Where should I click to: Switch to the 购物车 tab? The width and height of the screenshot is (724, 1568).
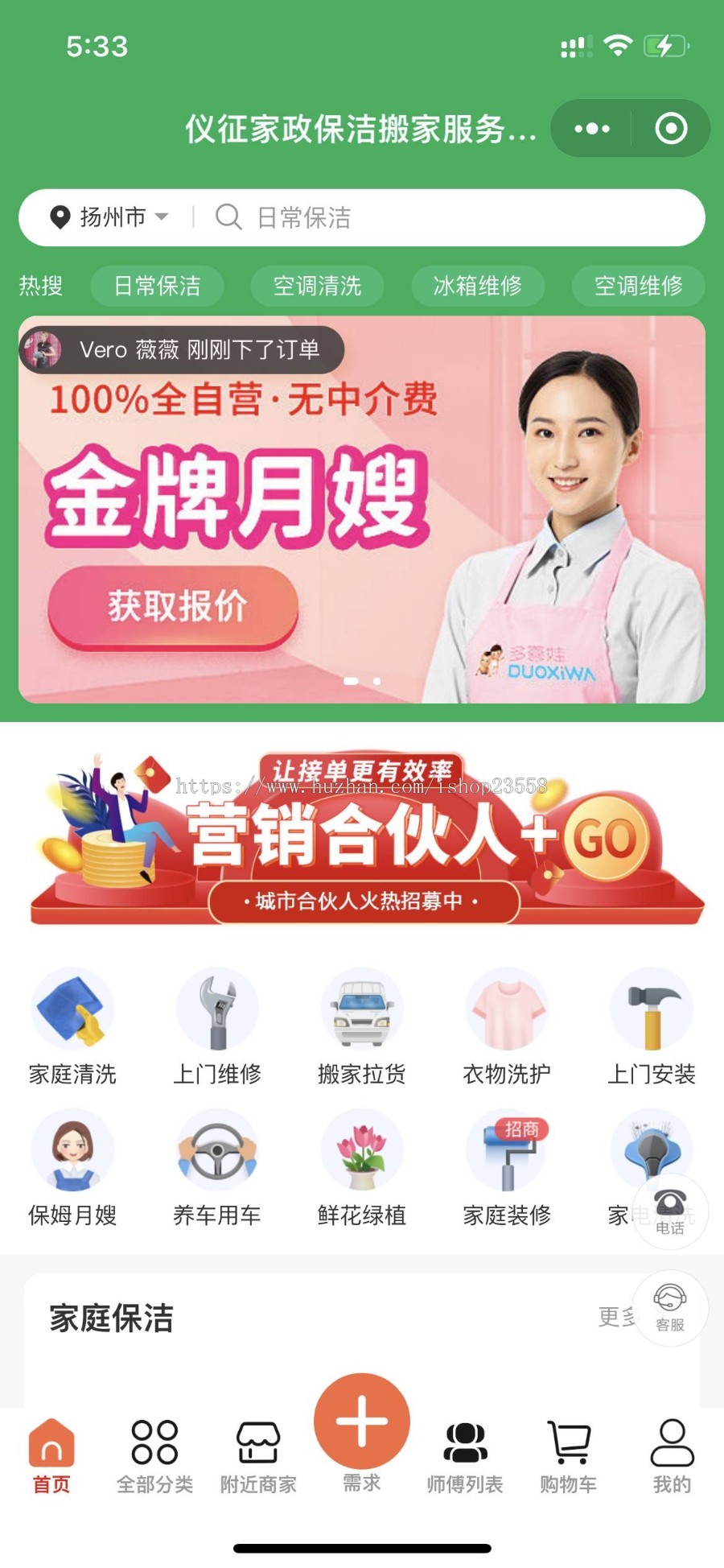569,1457
